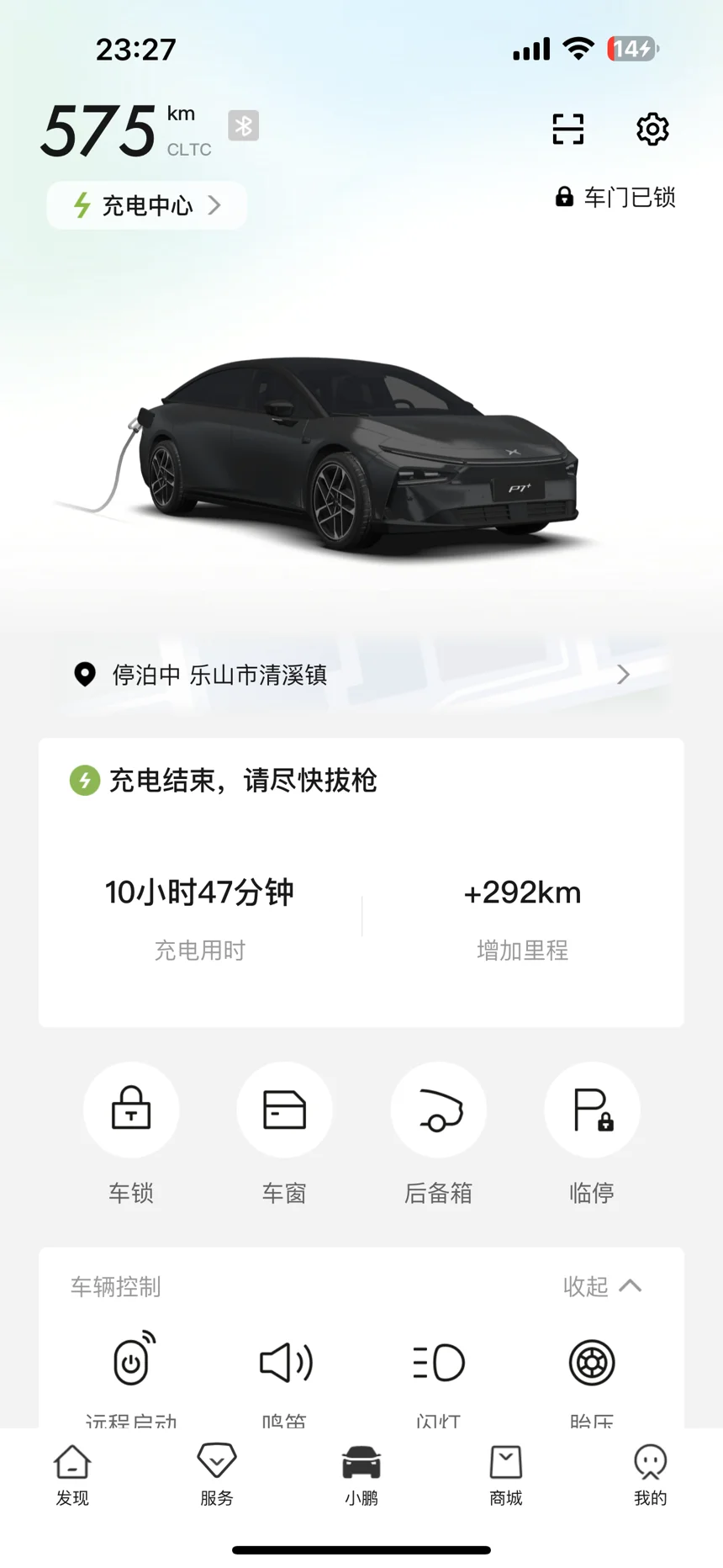Open the 充电结束 charging status card

click(x=361, y=882)
